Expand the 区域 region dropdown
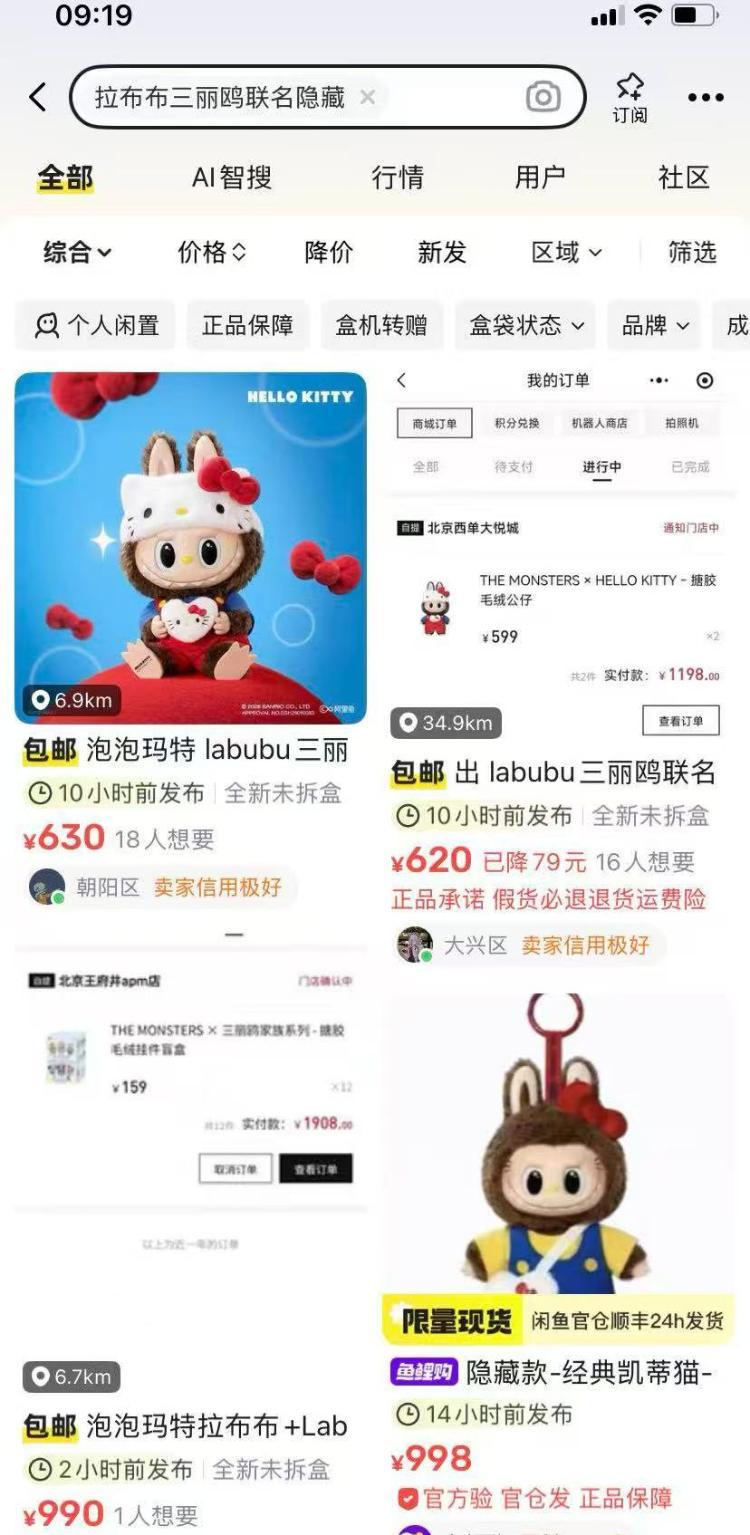The height and width of the screenshot is (1535, 750). (566, 252)
